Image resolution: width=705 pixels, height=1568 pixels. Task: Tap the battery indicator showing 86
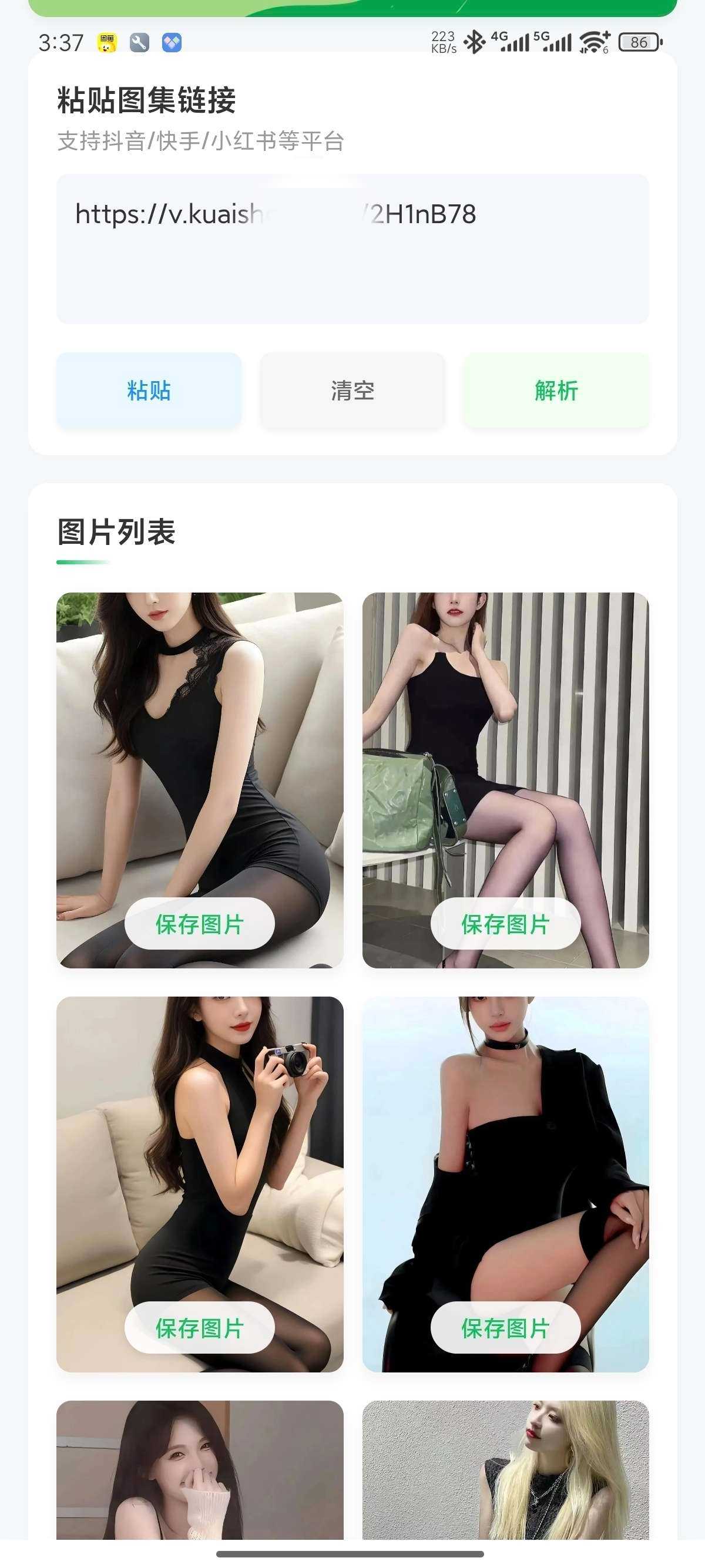click(639, 41)
